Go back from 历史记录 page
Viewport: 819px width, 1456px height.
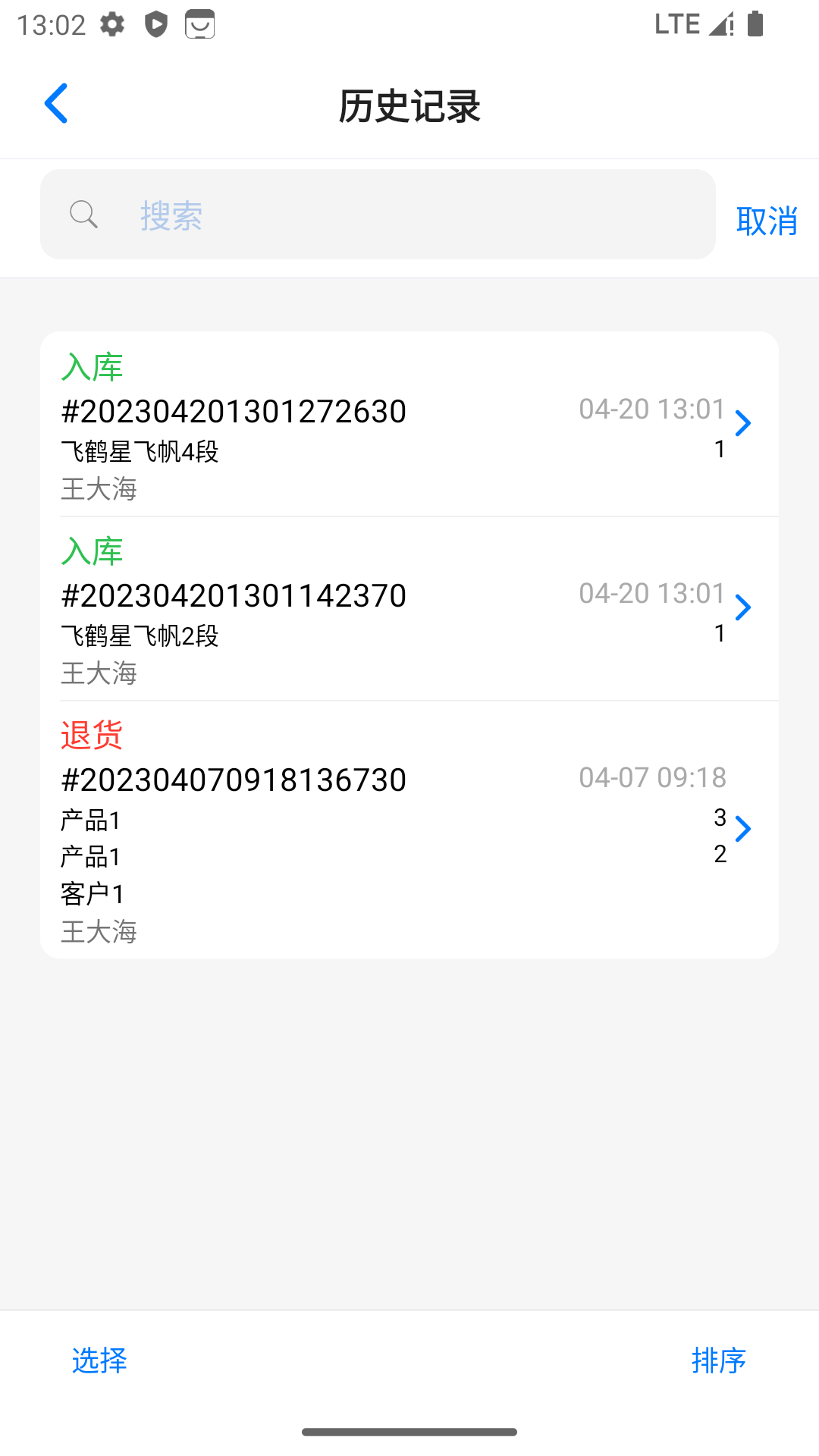(x=57, y=104)
